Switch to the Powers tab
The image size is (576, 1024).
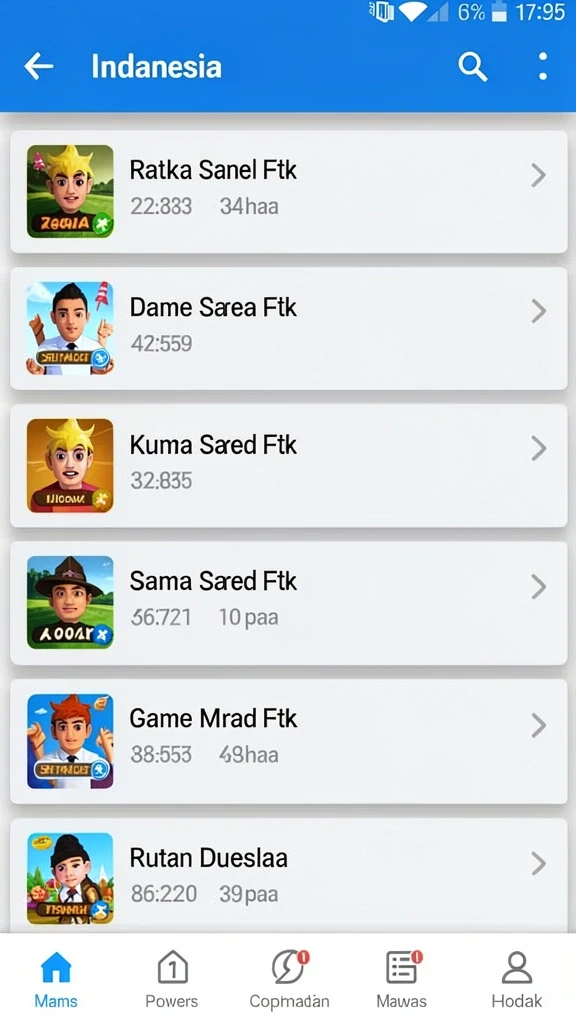point(172,980)
